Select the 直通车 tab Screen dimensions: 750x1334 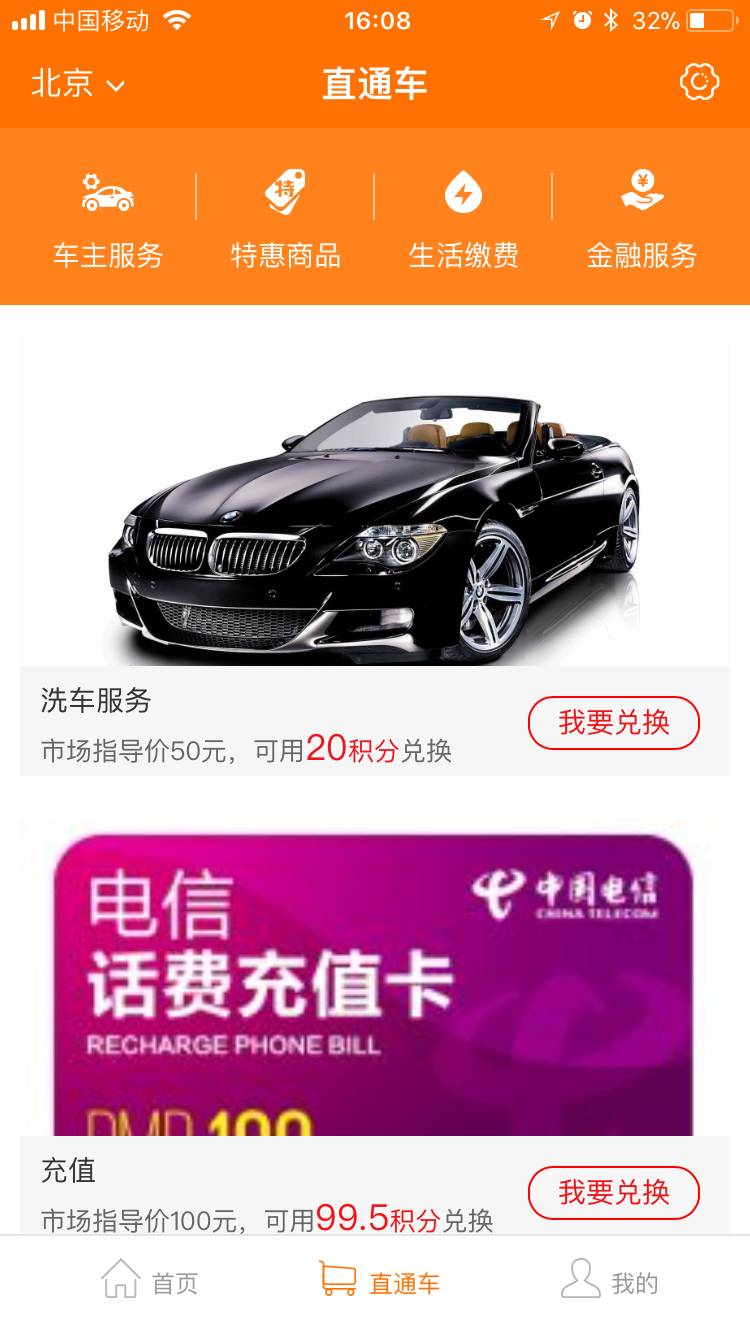pyautogui.click(x=379, y=1281)
